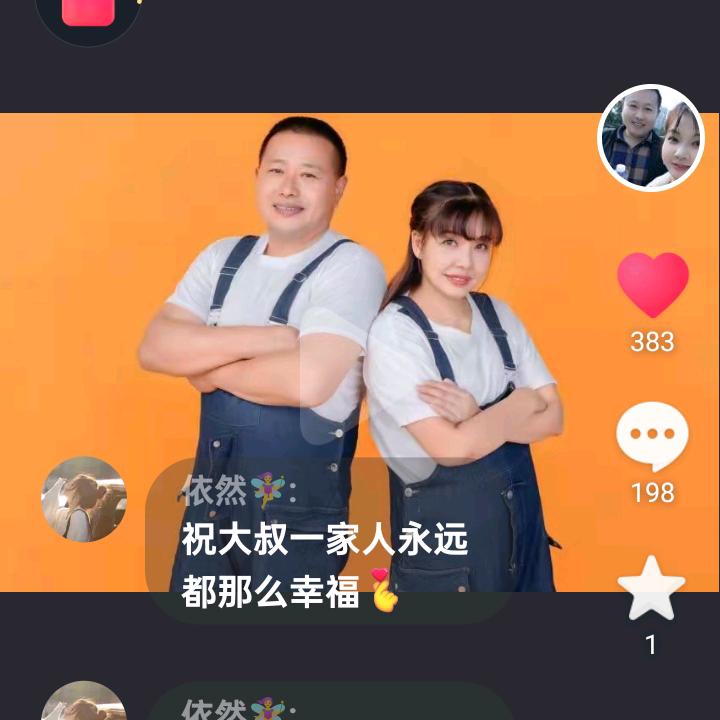Like this video with the heart
This screenshot has width=720, height=720.
point(652,284)
